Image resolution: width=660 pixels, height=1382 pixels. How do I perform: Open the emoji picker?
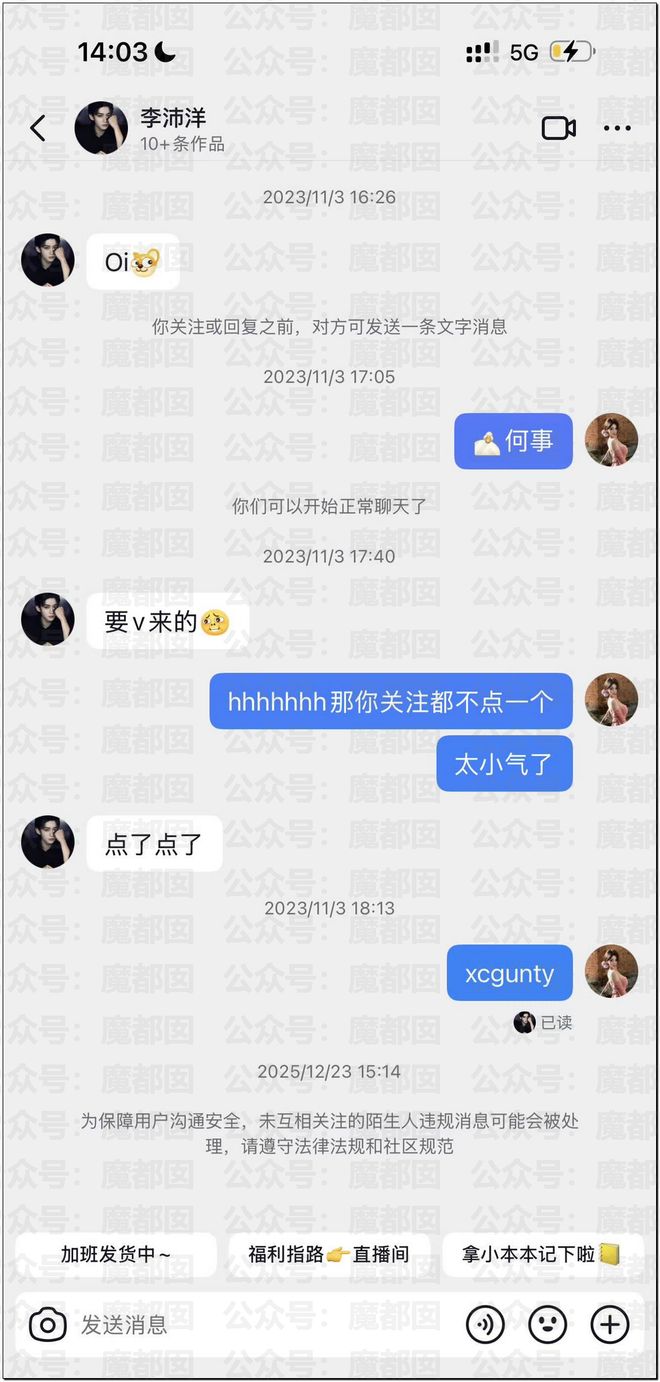click(x=547, y=1325)
